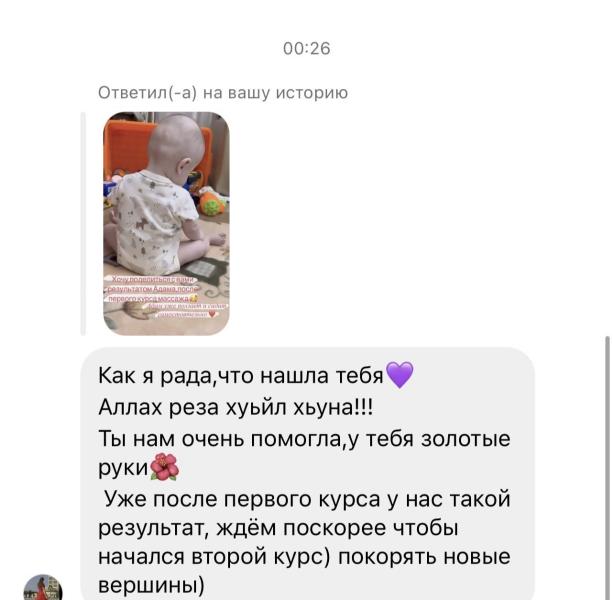This screenshot has width=613, height=600.
Task: Open the replied story preview with the baby
Action: click(x=166, y=223)
